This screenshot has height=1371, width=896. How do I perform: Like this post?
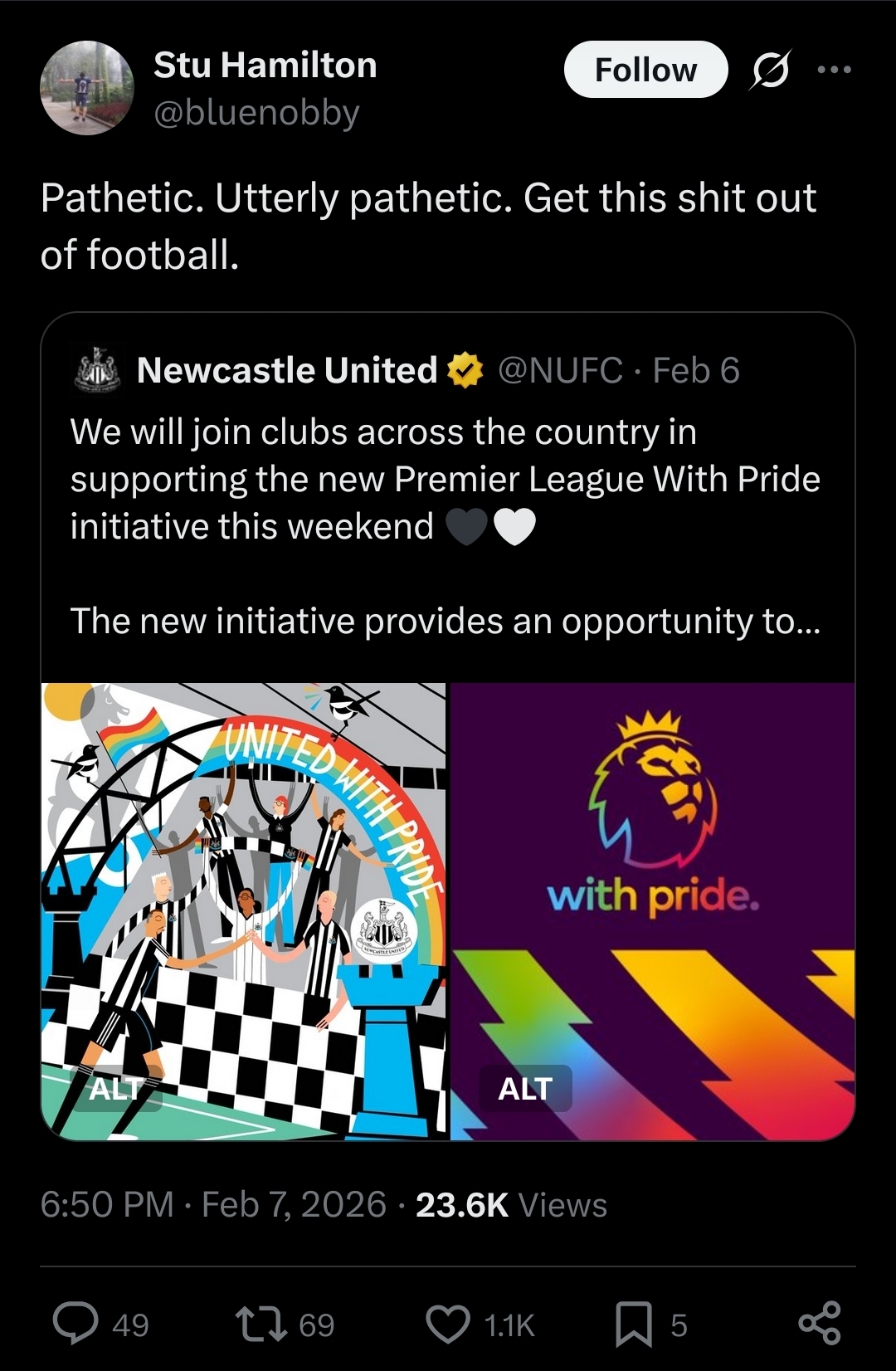tap(448, 1323)
